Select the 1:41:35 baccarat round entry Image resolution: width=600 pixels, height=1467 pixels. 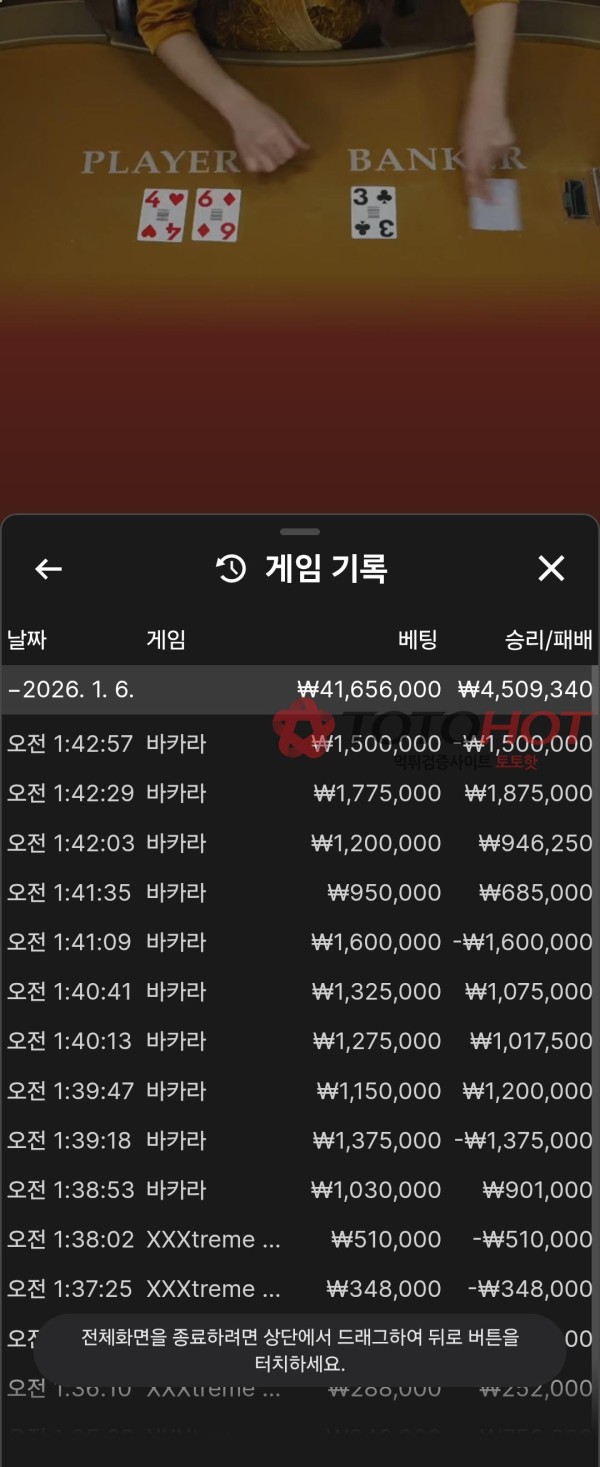point(300,892)
